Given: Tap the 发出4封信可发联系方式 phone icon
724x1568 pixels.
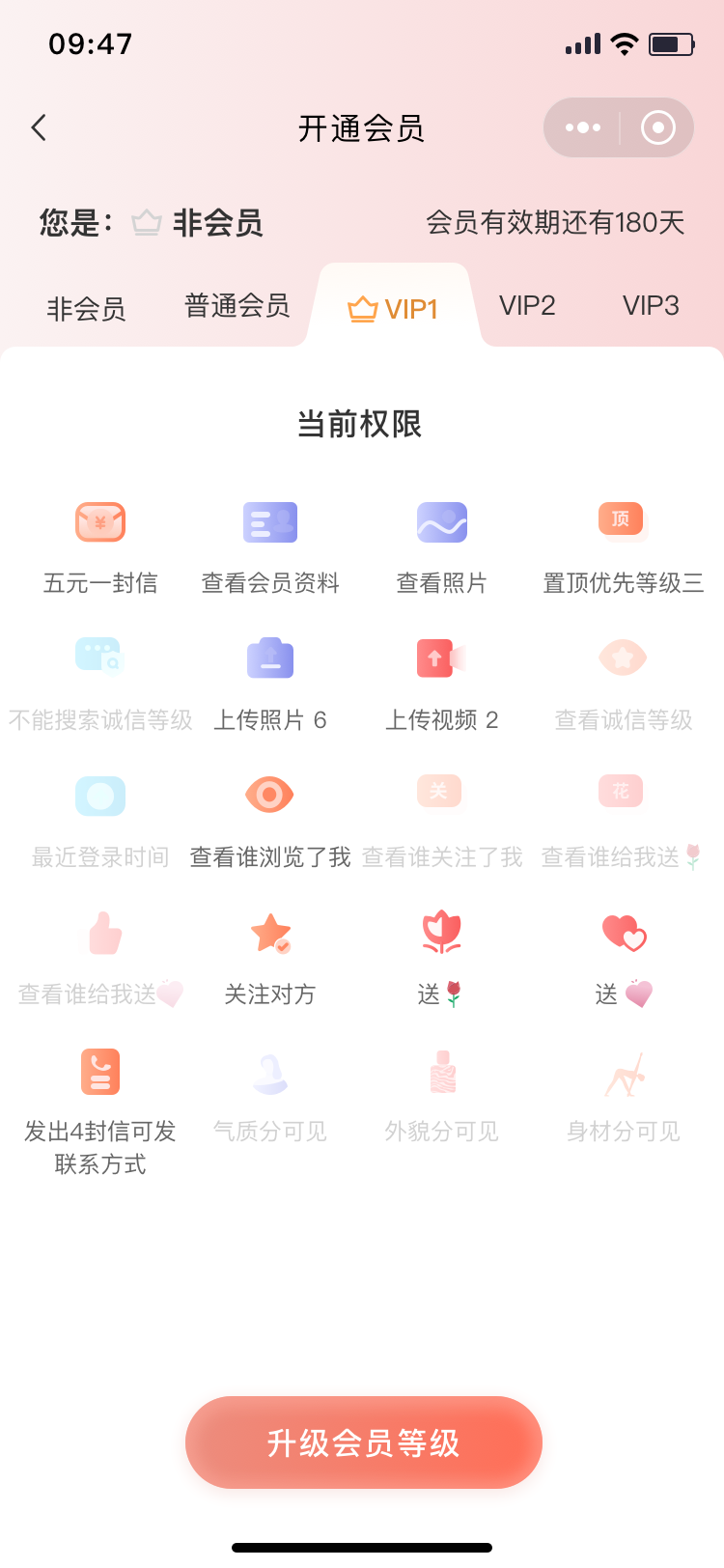Looking at the screenshot, I should tap(100, 1071).
